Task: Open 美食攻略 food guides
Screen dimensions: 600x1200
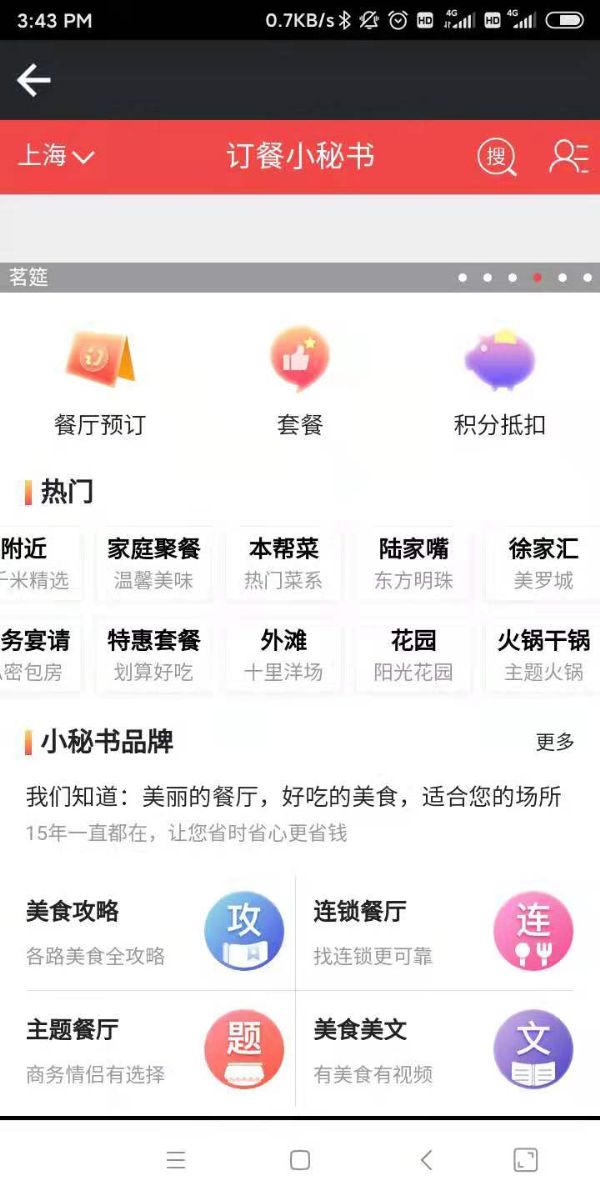Action: coord(150,931)
